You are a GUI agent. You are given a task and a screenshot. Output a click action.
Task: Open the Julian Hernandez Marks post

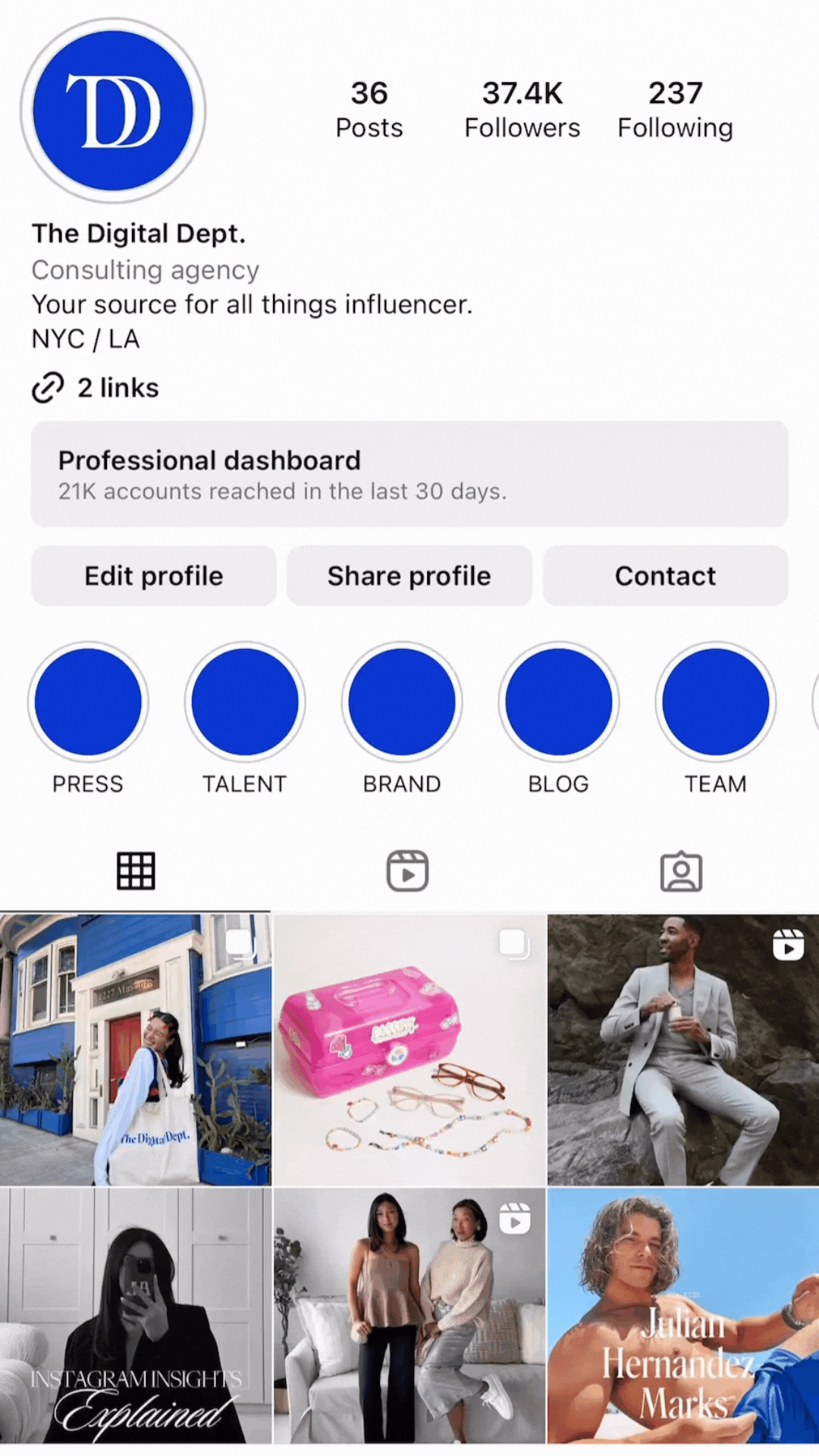coord(682,1315)
